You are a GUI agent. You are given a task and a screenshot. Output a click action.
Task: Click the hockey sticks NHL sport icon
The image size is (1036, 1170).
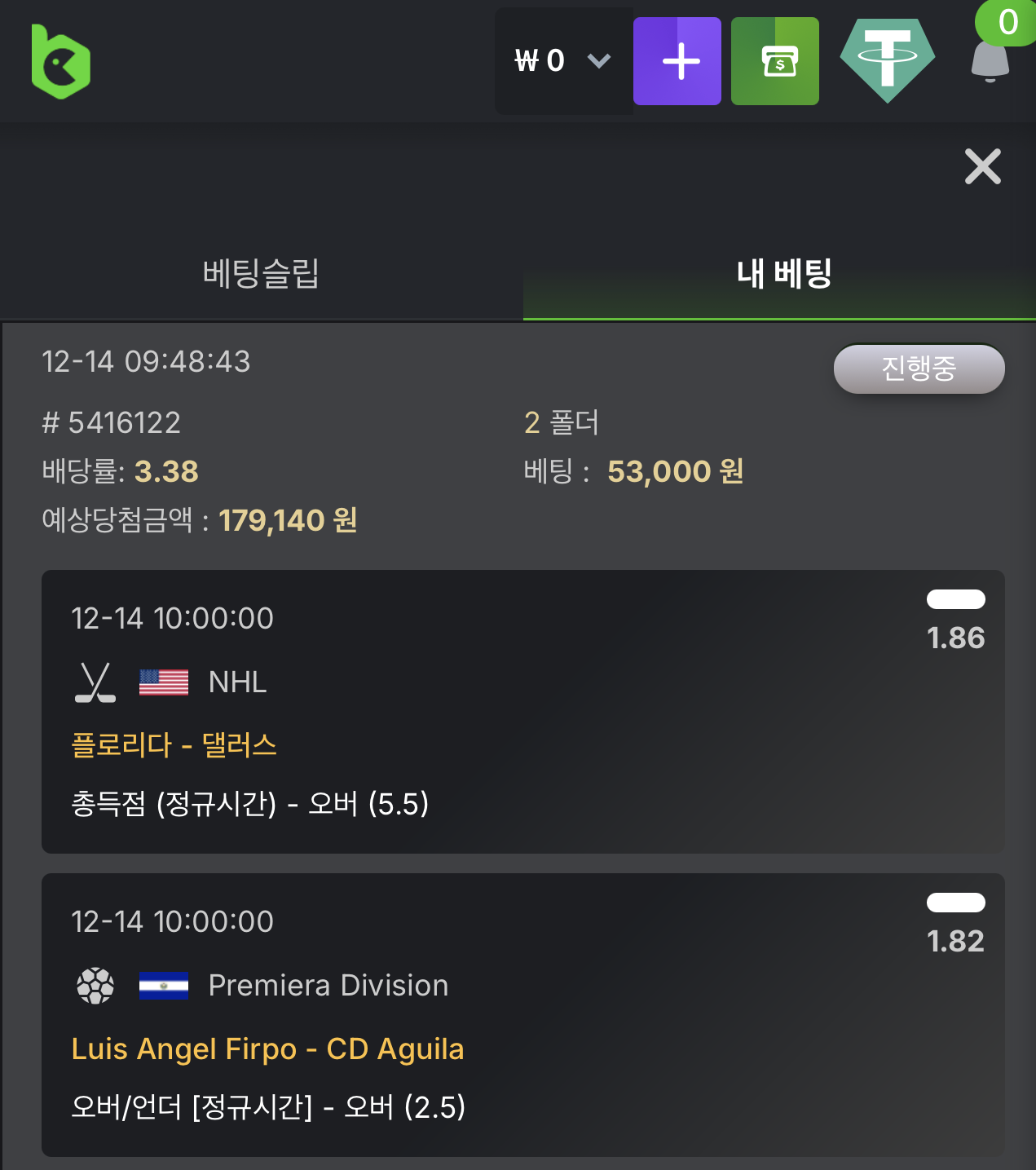(x=95, y=683)
